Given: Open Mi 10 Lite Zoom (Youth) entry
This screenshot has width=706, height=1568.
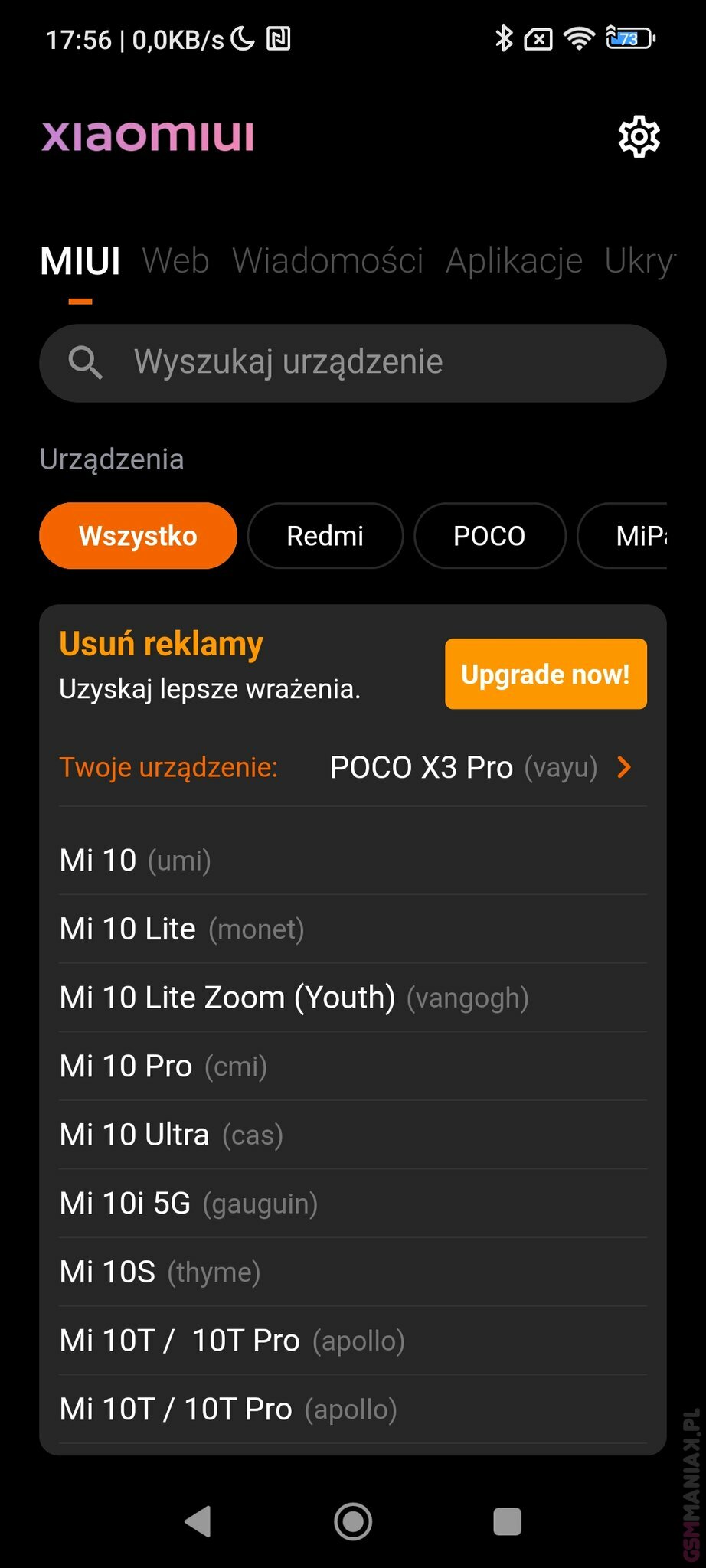Looking at the screenshot, I should [294, 998].
